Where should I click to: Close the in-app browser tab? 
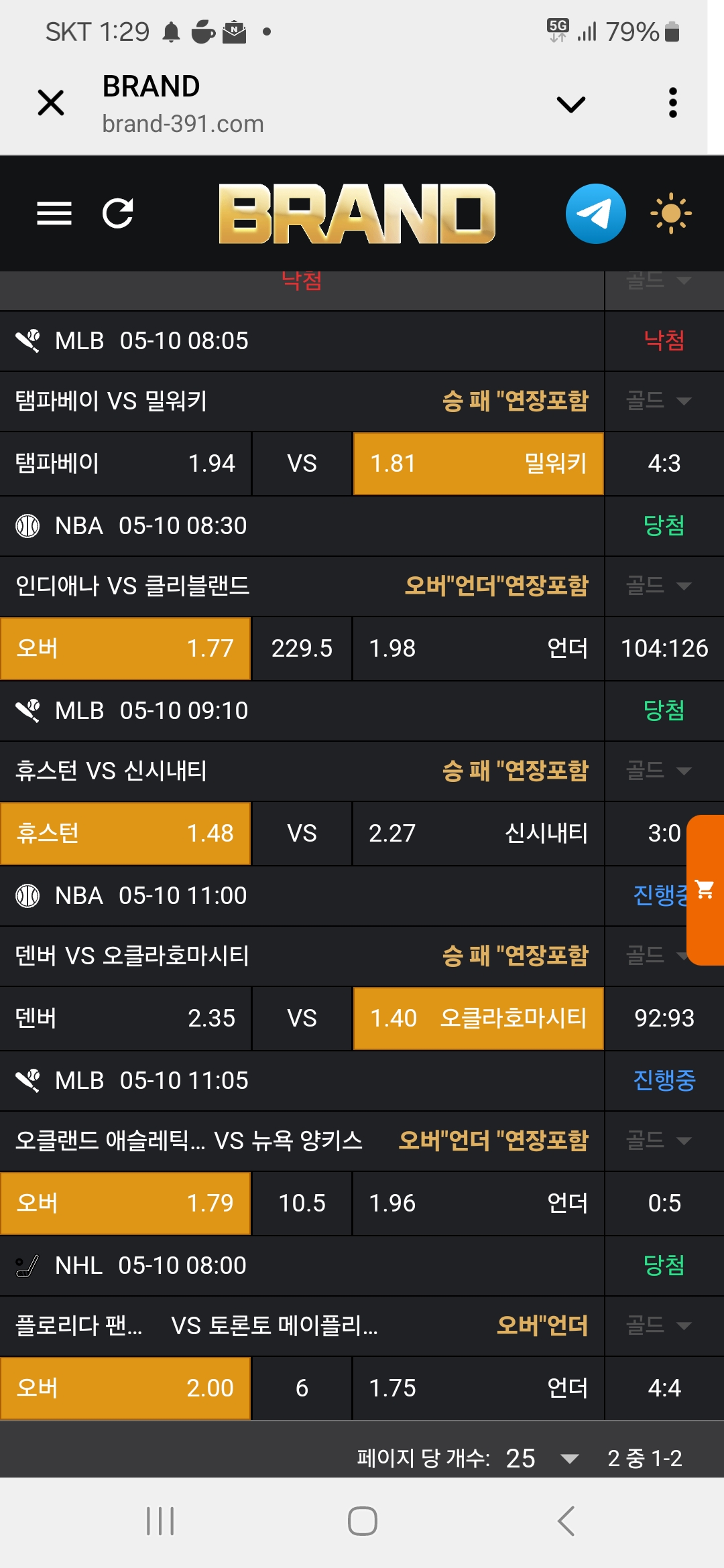(x=51, y=103)
